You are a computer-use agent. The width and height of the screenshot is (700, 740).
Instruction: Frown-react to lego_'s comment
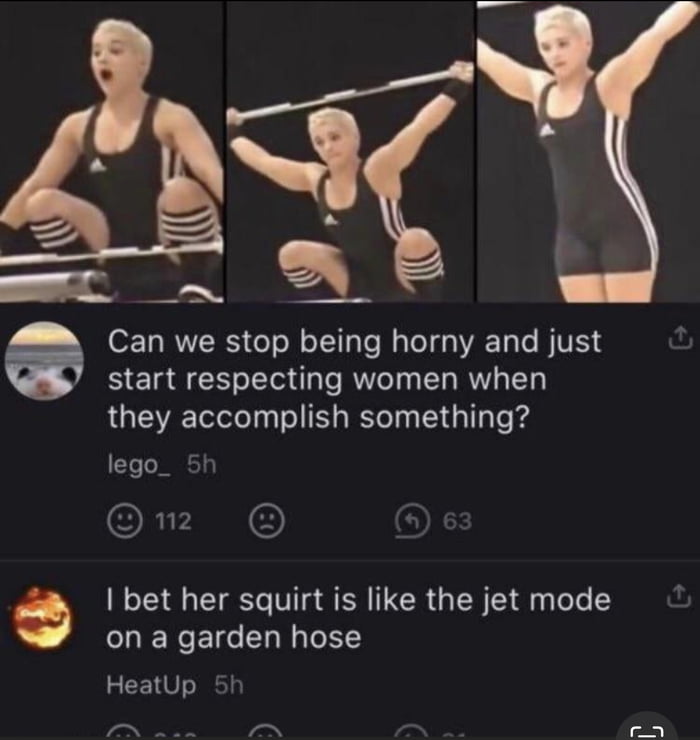266,520
